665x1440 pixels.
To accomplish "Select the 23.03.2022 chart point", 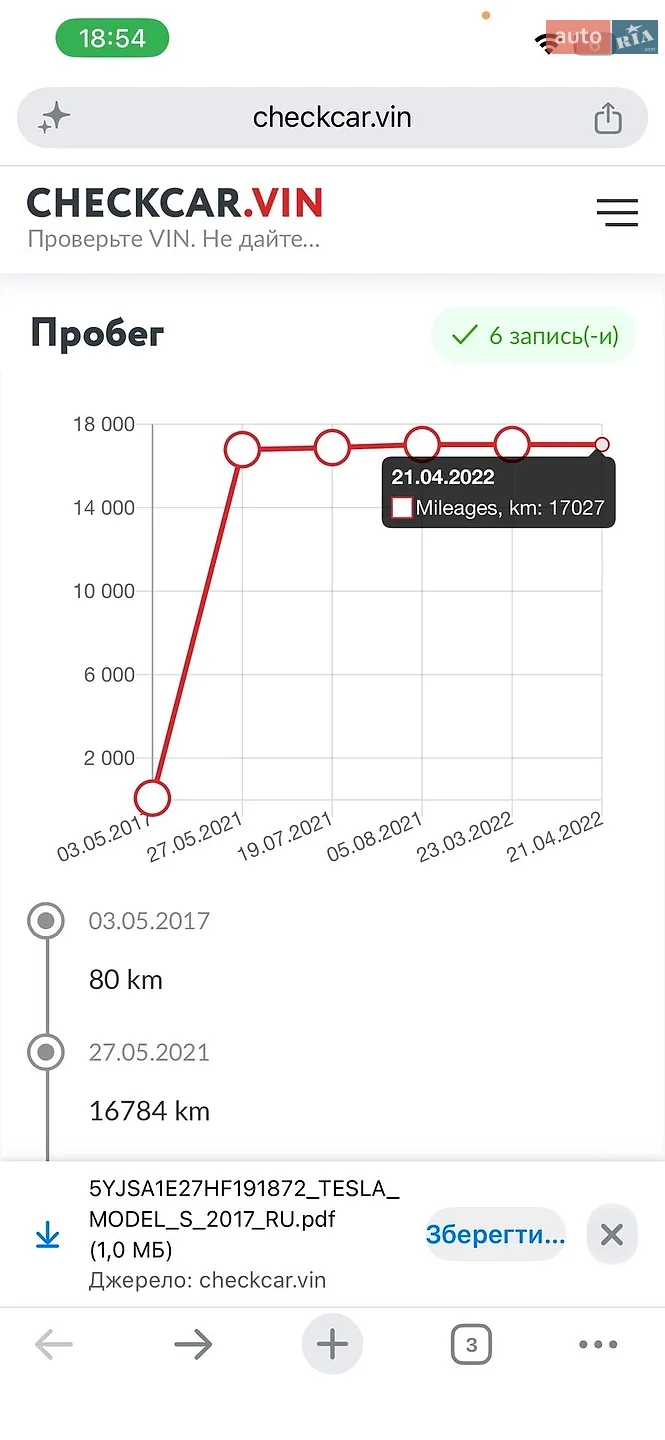I will [512, 444].
